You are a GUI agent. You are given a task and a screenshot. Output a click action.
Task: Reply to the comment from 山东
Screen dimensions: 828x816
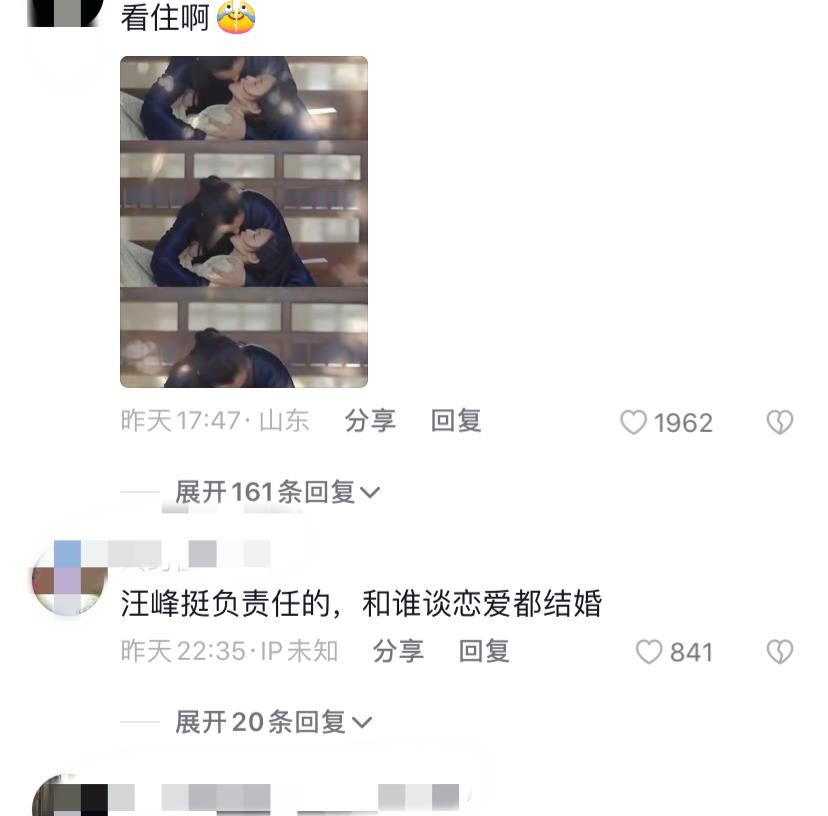click(456, 421)
